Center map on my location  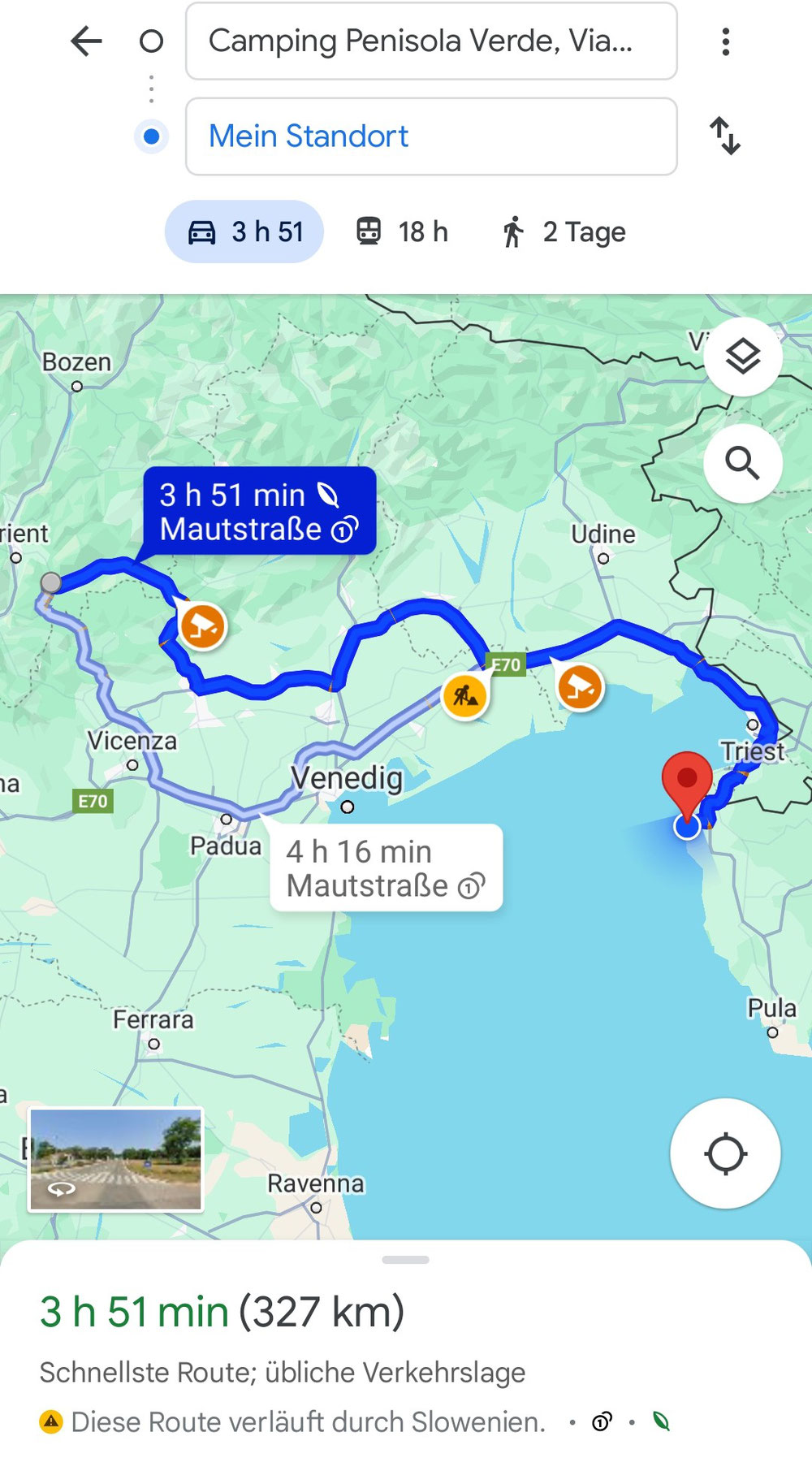tap(725, 1153)
